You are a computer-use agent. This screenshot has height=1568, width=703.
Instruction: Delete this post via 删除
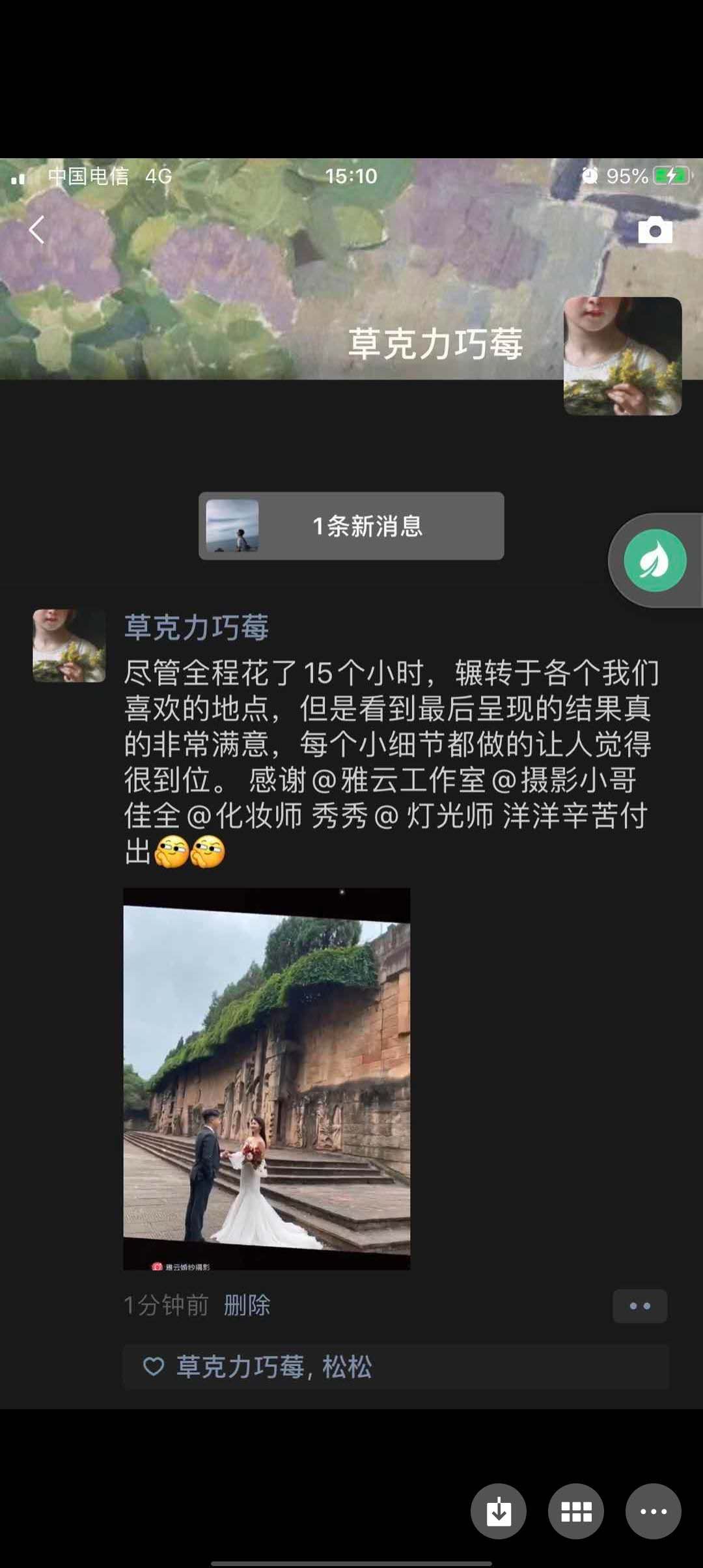tap(247, 1305)
